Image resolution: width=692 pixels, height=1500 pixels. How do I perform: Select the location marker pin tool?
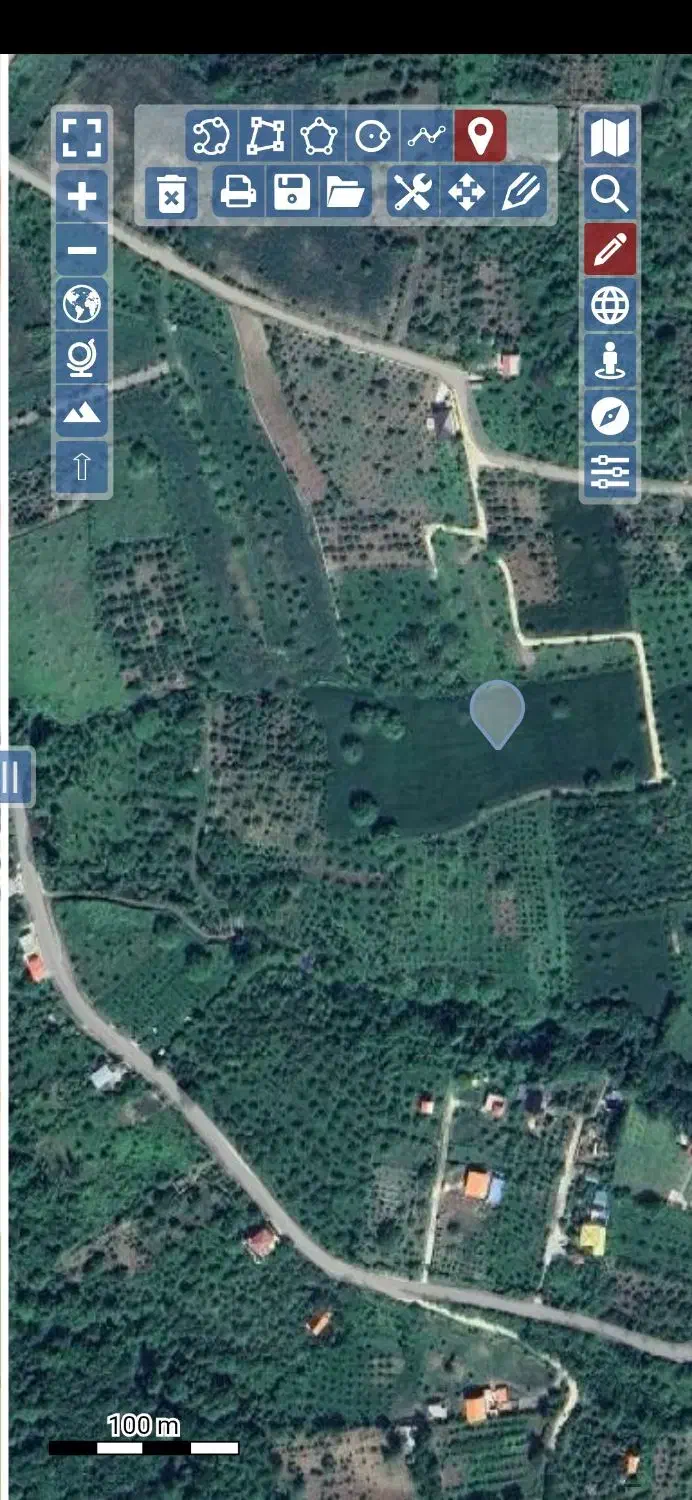point(481,136)
